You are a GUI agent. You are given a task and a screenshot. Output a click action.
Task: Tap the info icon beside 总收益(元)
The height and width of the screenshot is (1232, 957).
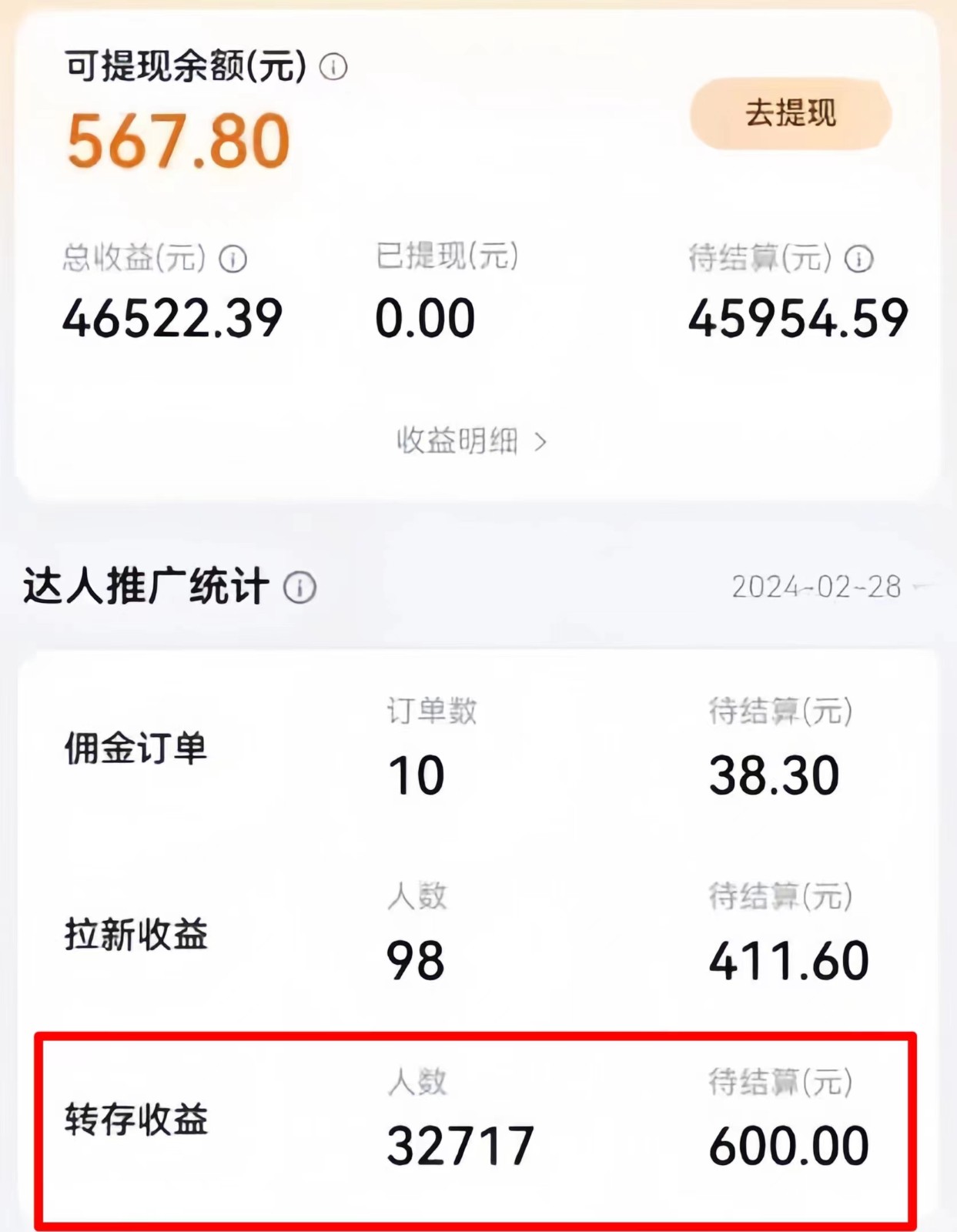coord(232,258)
